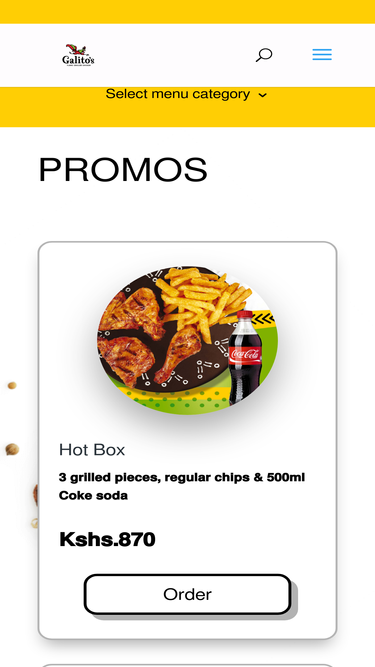Order the Hot Box promo
This screenshot has width=375, height=667.
(188, 594)
